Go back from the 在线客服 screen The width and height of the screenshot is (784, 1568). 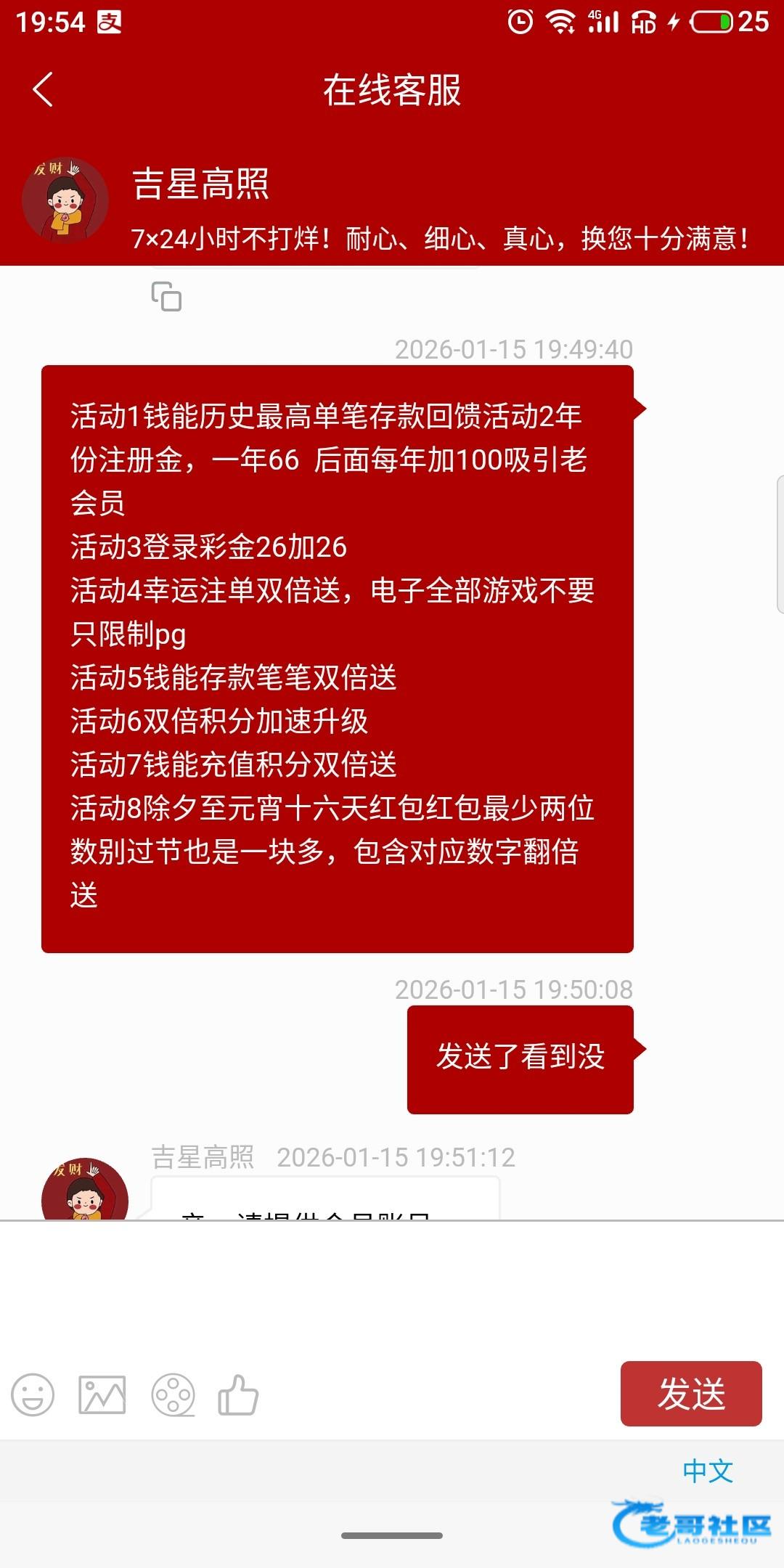(44, 90)
